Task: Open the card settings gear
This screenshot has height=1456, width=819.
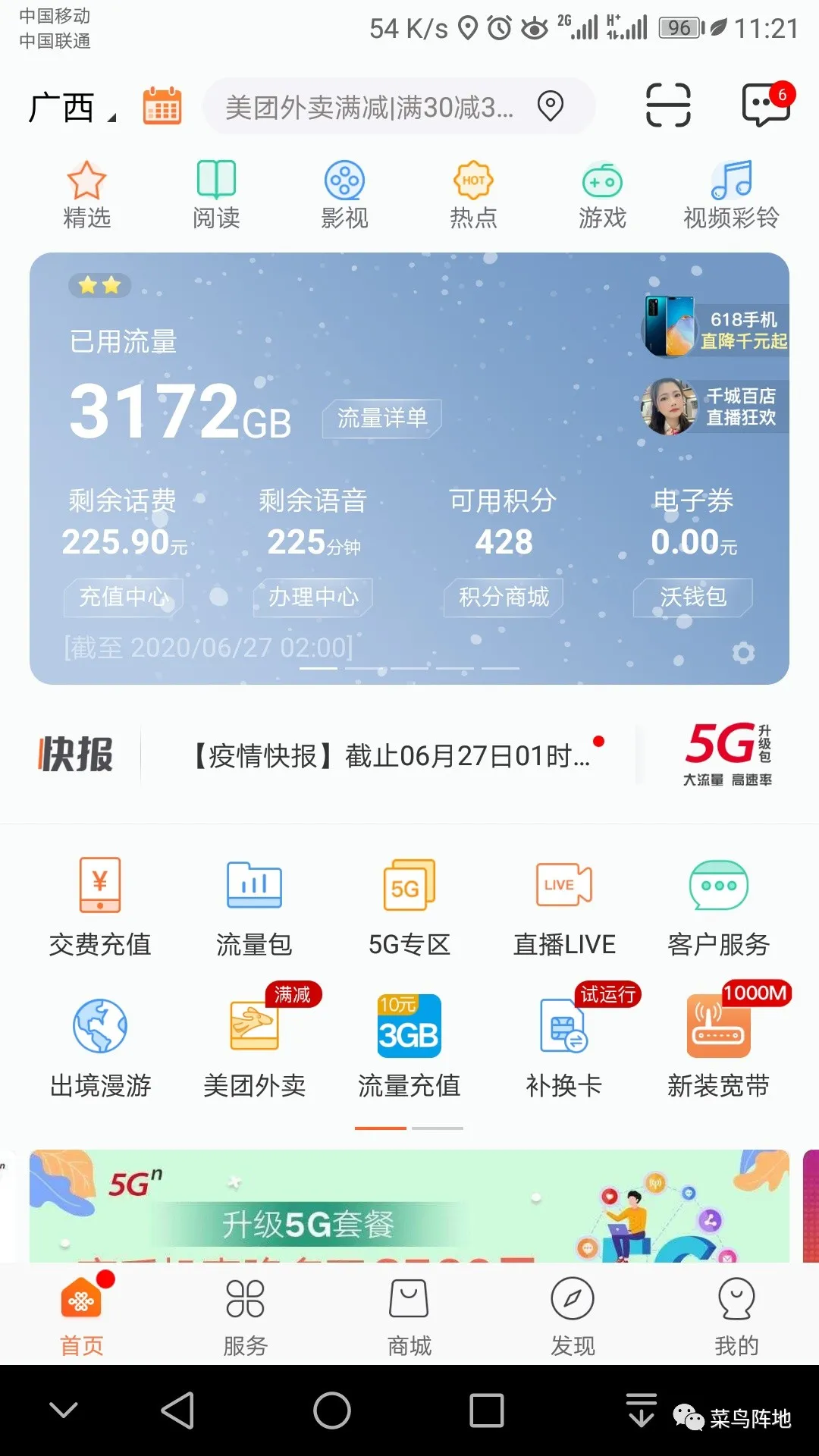Action: pyautogui.click(x=743, y=653)
